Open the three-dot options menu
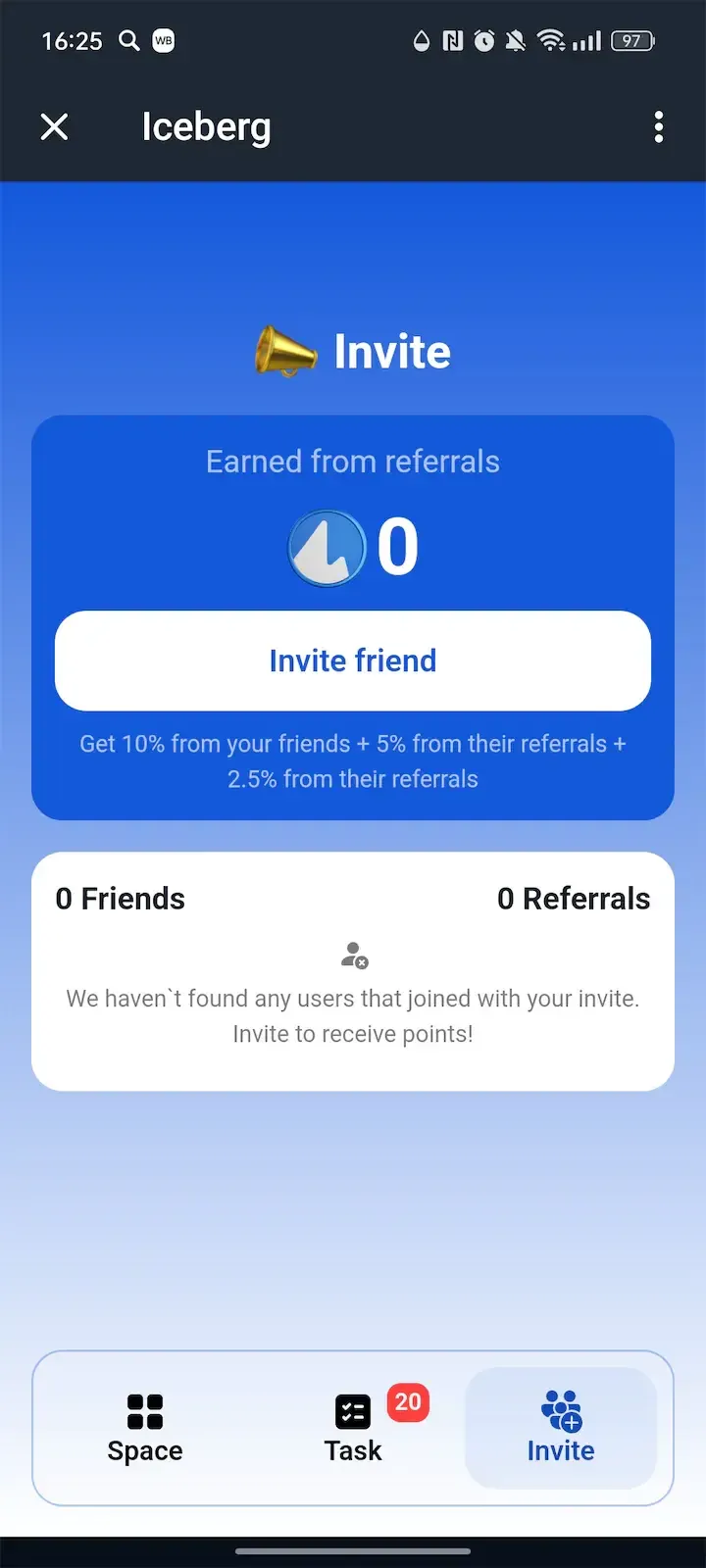Screen dimensions: 706x1568 [659, 127]
